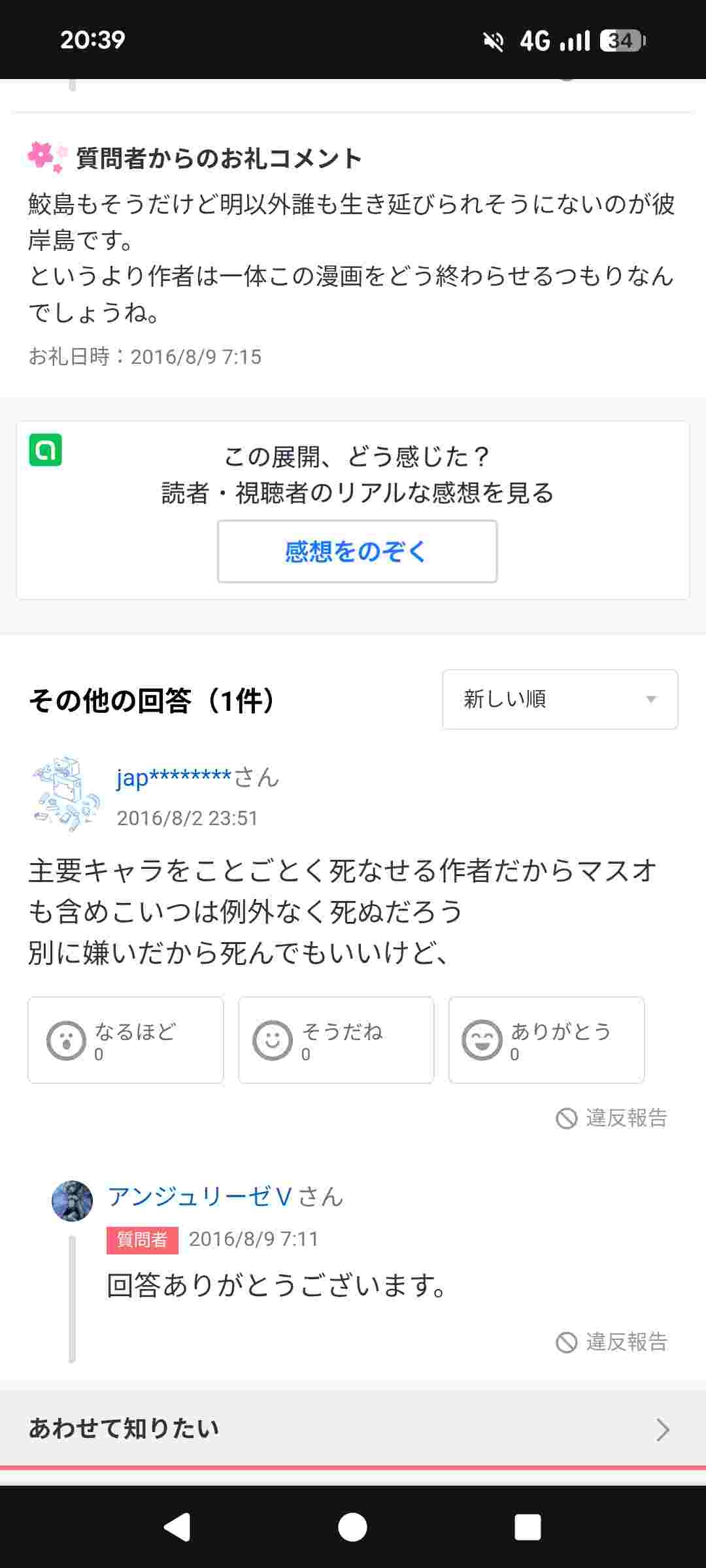This screenshot has height=1568, width=706.
Task: Open the green LINE Q&A icon
Action: [x=46, y=450]
